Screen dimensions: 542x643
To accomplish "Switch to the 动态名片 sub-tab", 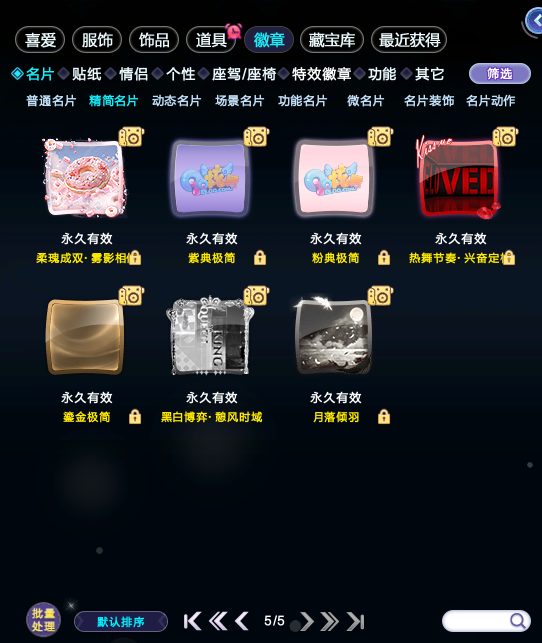I will (176, 101).
